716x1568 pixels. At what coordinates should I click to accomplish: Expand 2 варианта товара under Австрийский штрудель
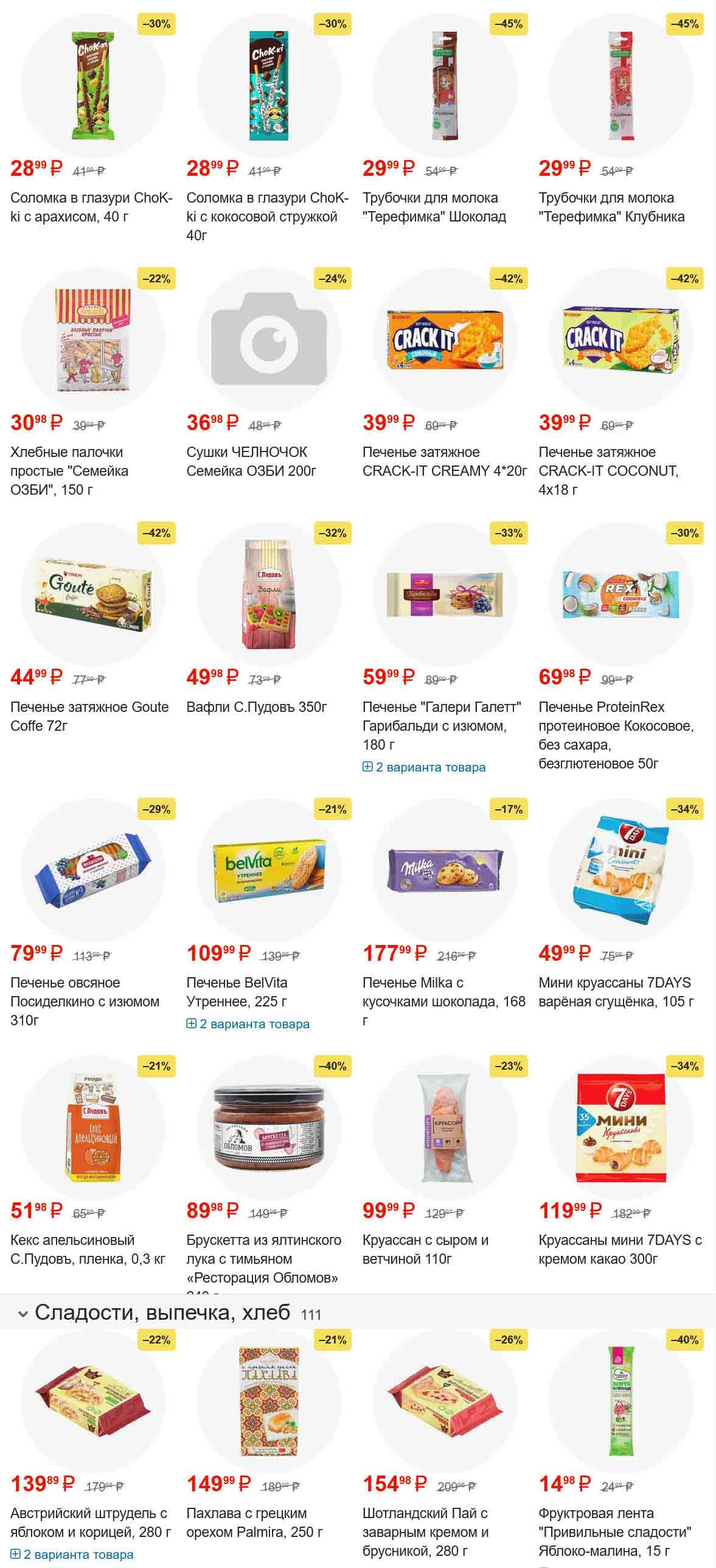click(72, 1554)
